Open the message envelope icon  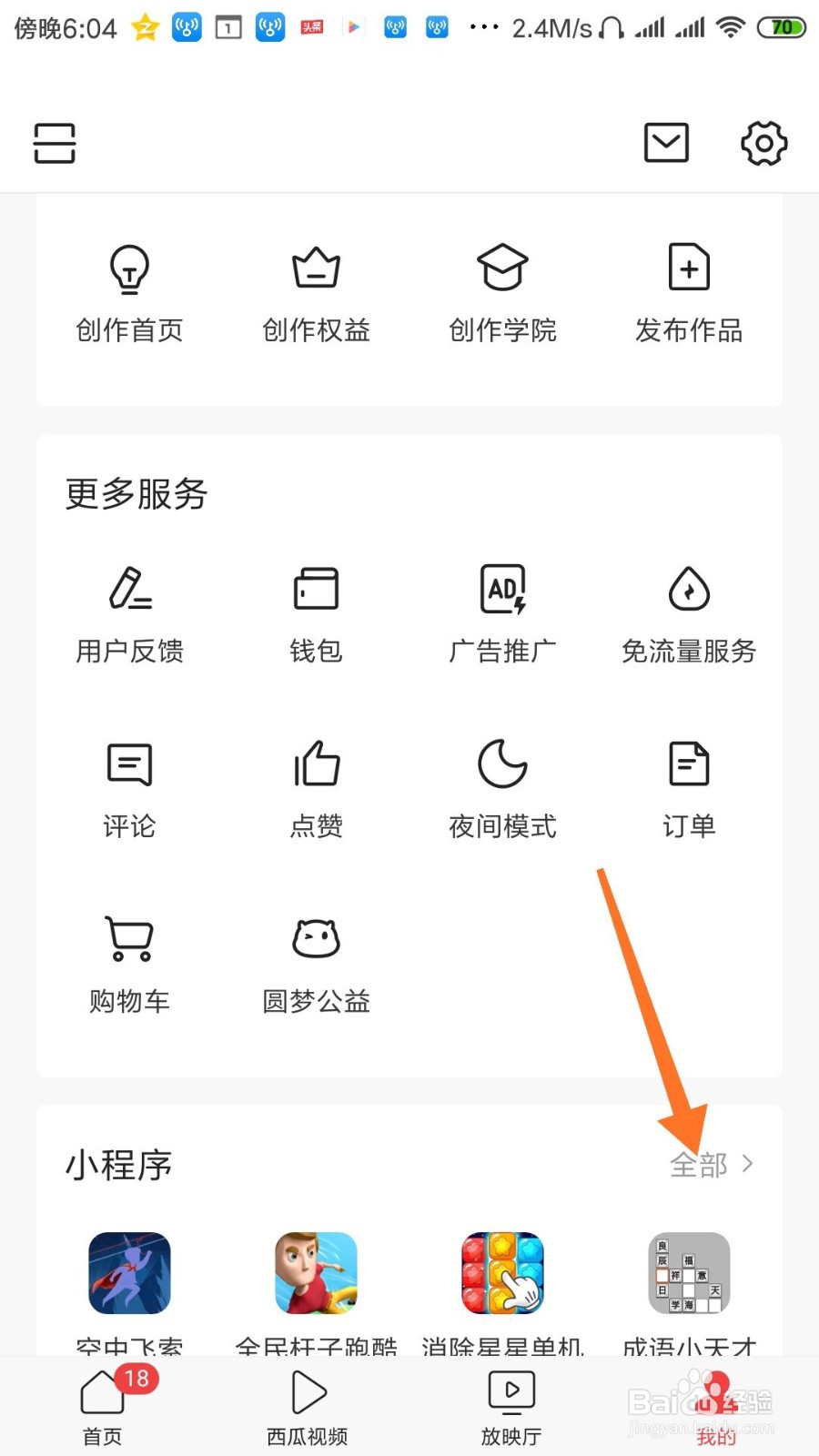[x=665, y=143]
